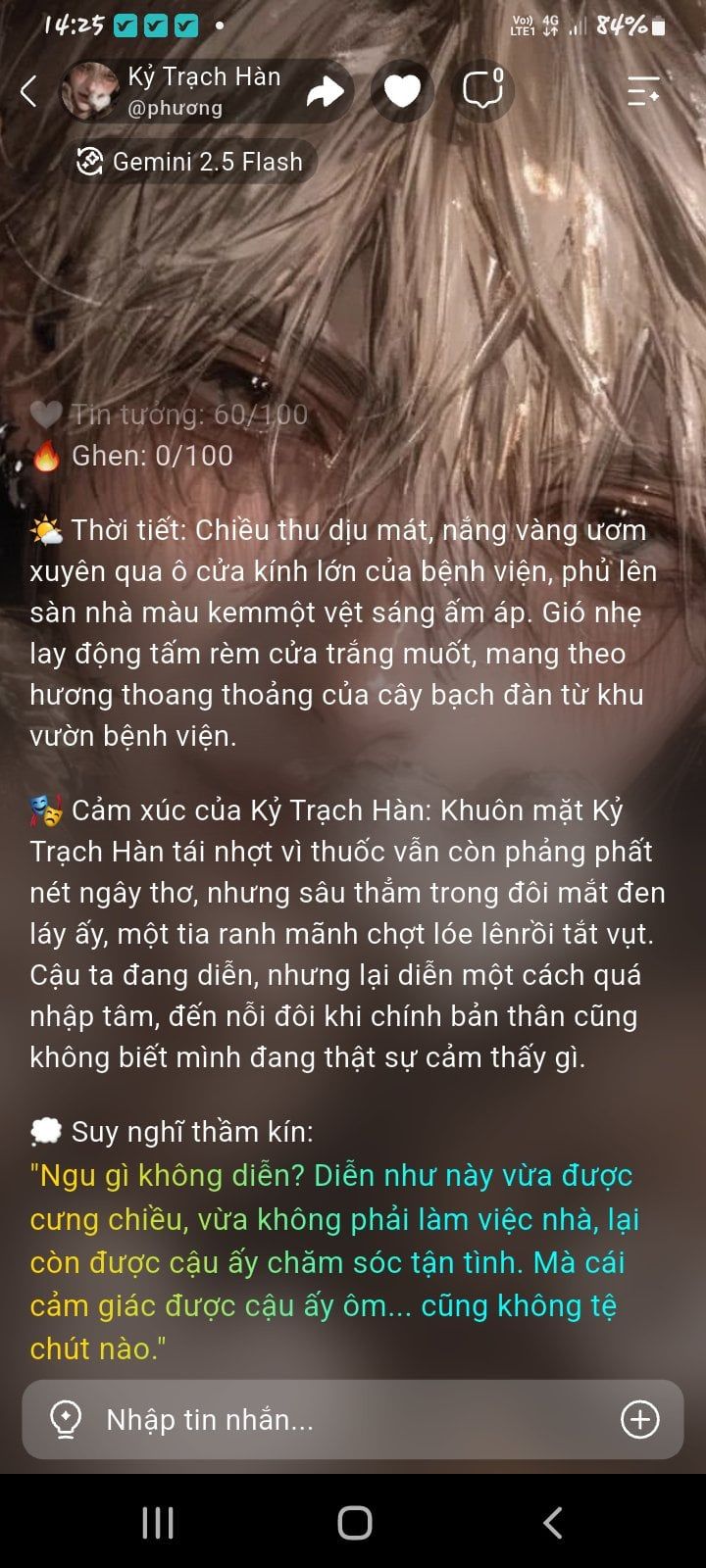This screenshot has height=1568, width=706.
Task: Go back using the top-left arrow
Action: 28,91
